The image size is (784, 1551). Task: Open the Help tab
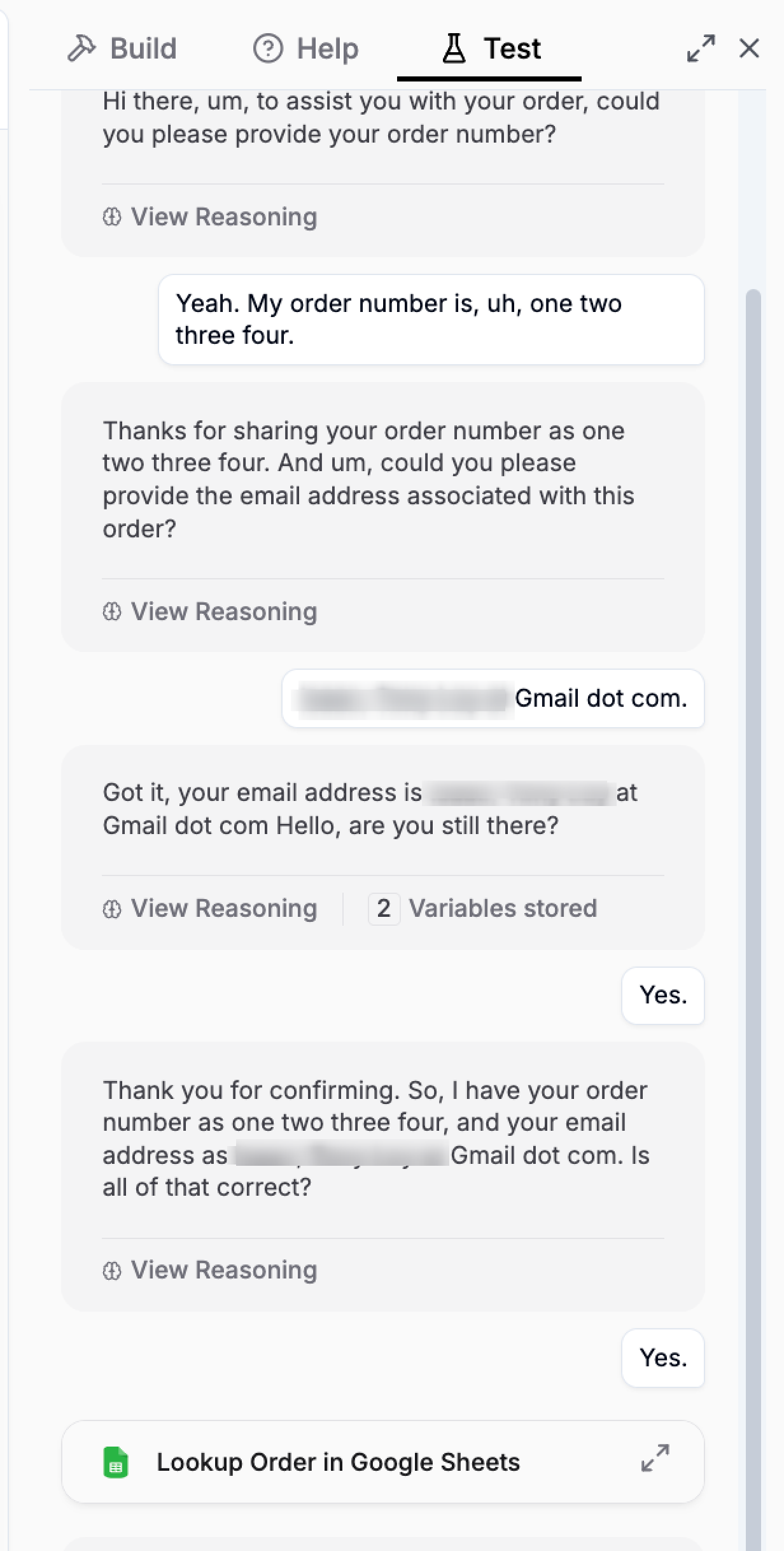click(x=306, y=48)
